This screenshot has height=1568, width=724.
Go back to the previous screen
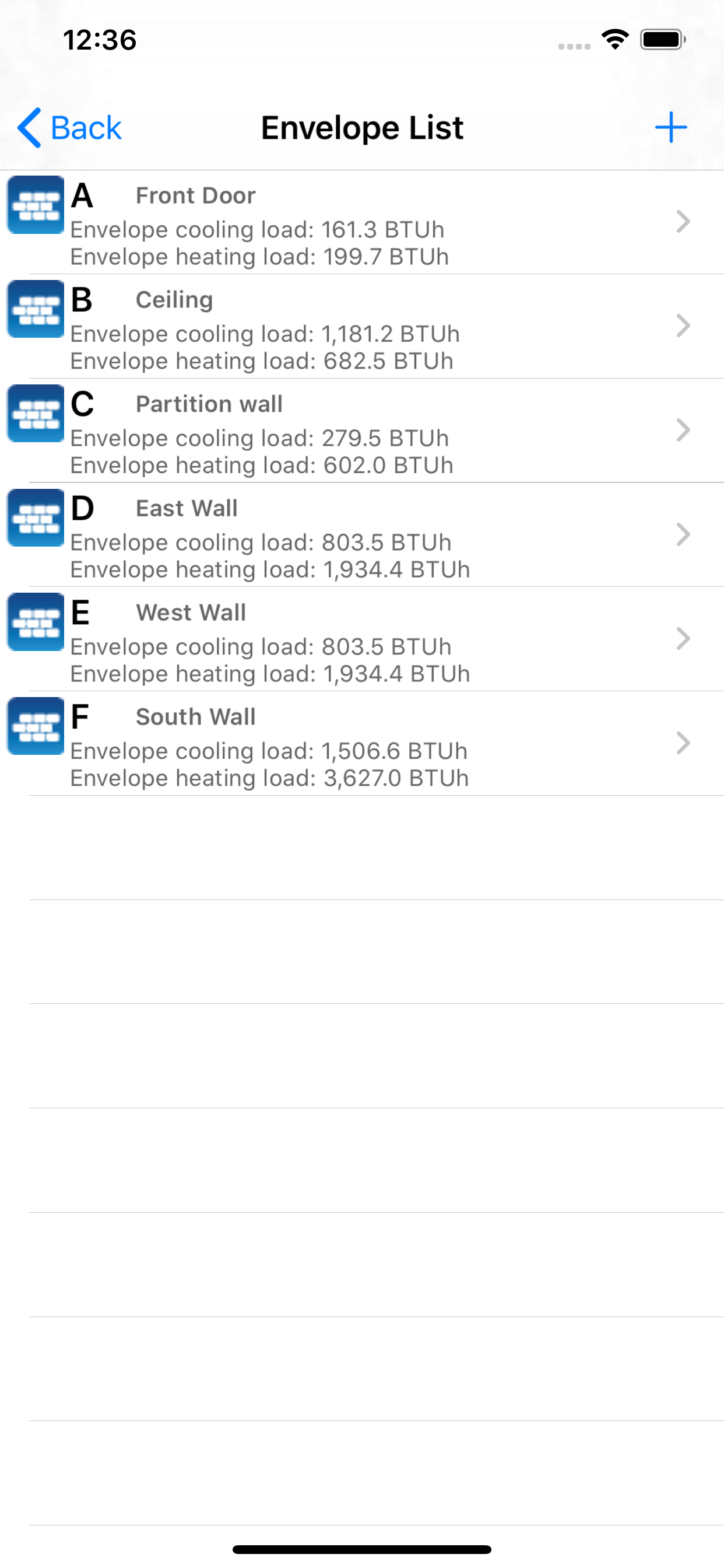pyautogui.click(x=69, y=128)
